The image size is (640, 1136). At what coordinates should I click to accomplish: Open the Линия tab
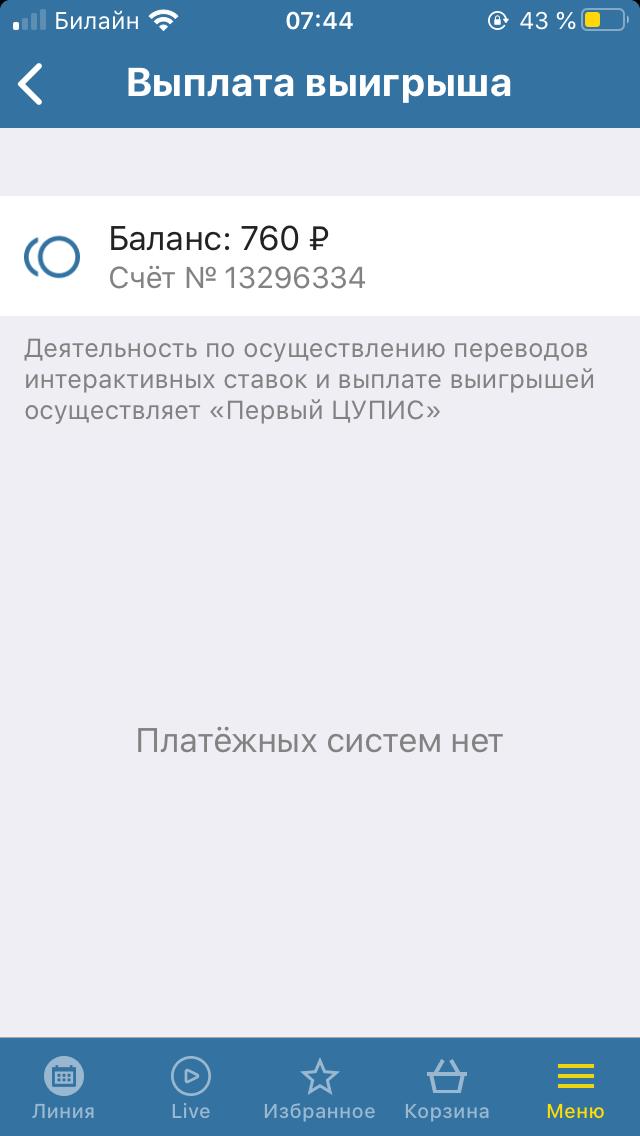pyautogui.click(x=64, y=1087)
